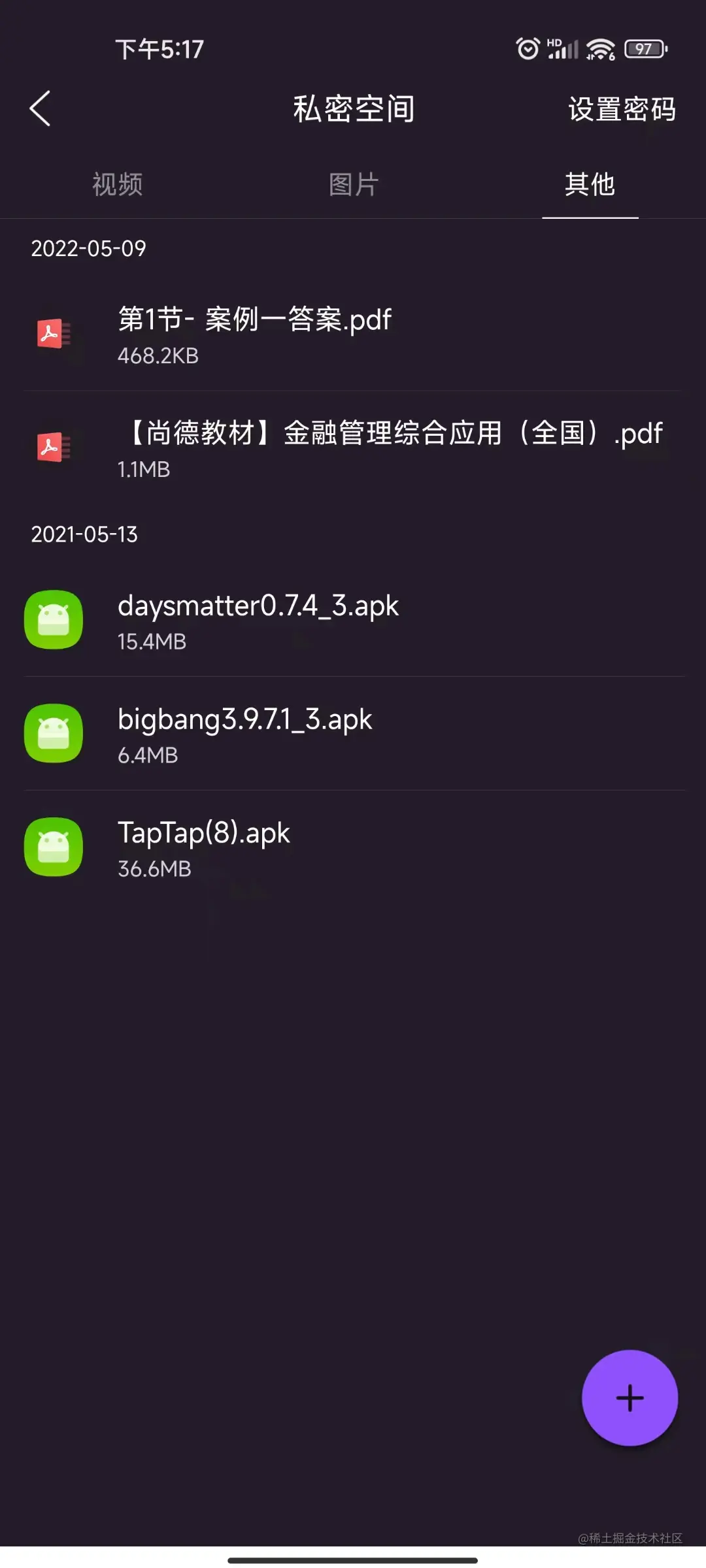Tap the Android icon next to TapTap(8).apk

point(54,847)
